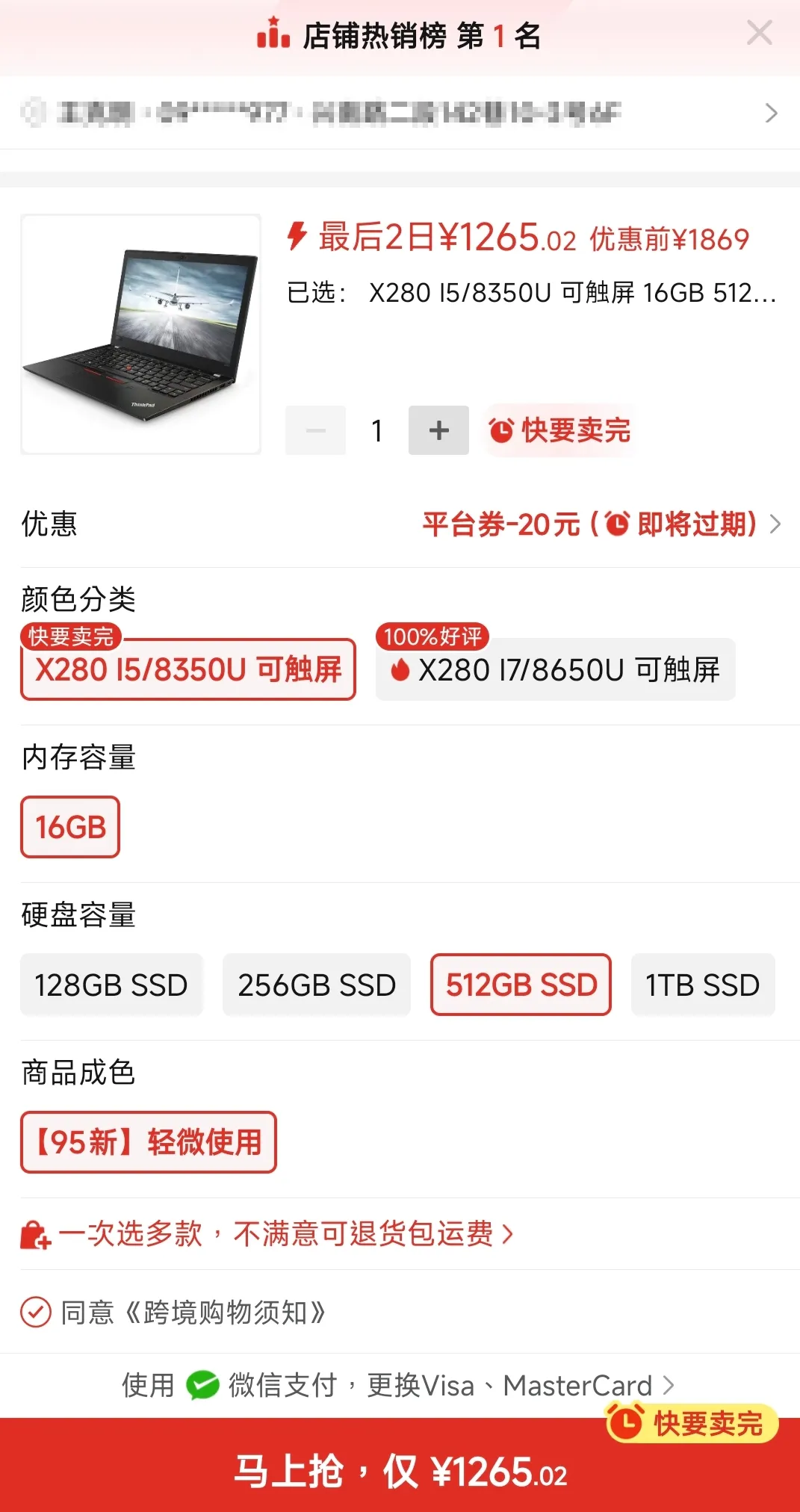View the ThinkPad product image
800x1512 pixels.
[x=141, y=334]
